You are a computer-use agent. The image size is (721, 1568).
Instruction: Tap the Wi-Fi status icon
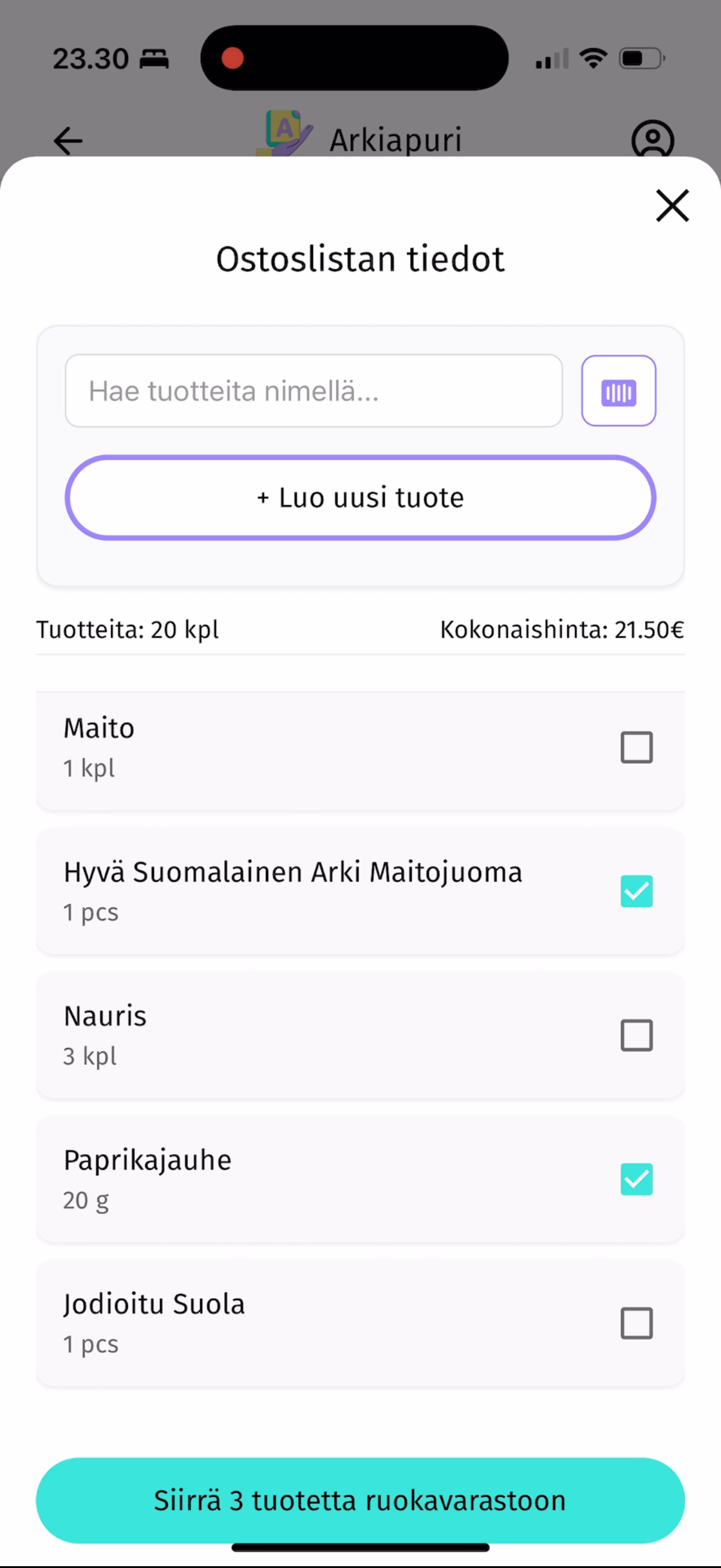tap(593, 57)
